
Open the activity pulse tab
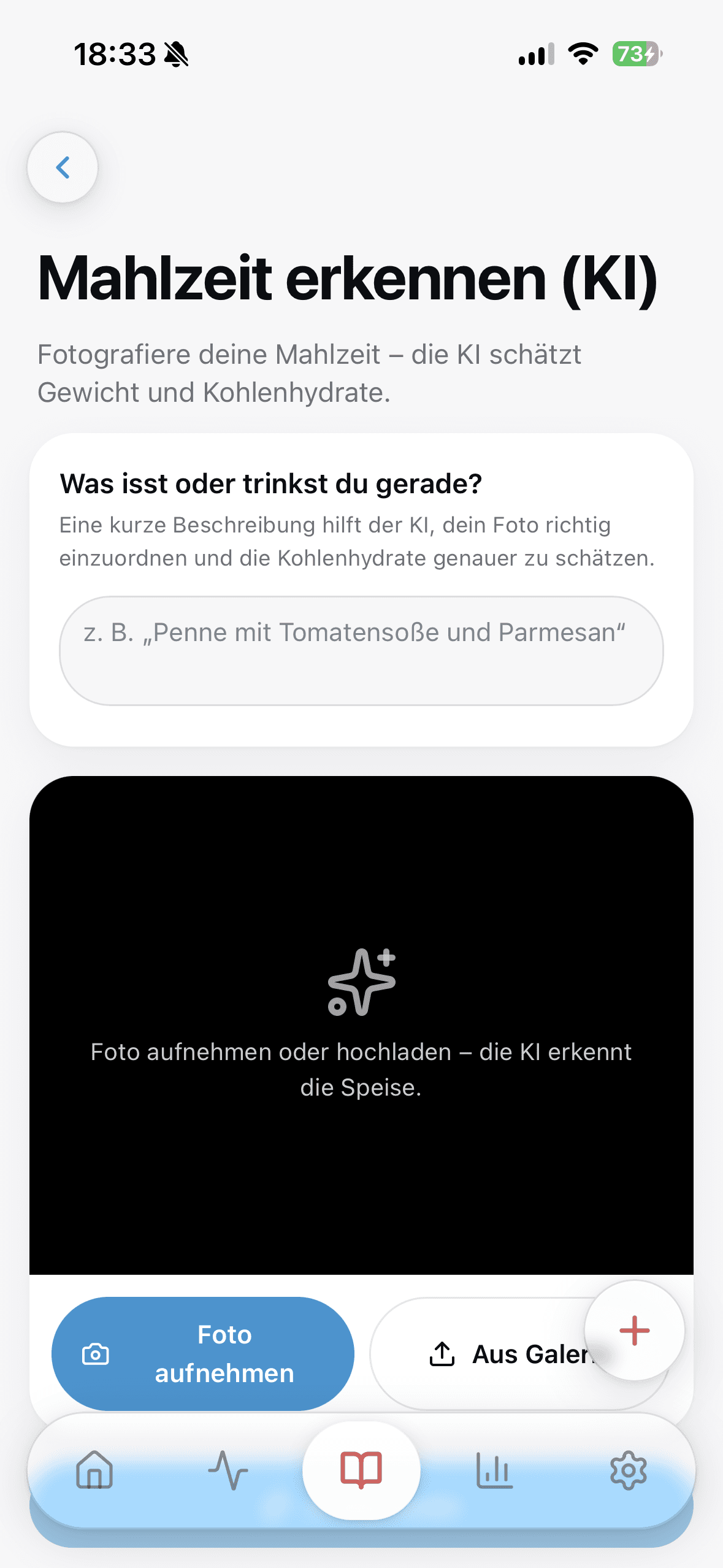[x=228, y=1470]
